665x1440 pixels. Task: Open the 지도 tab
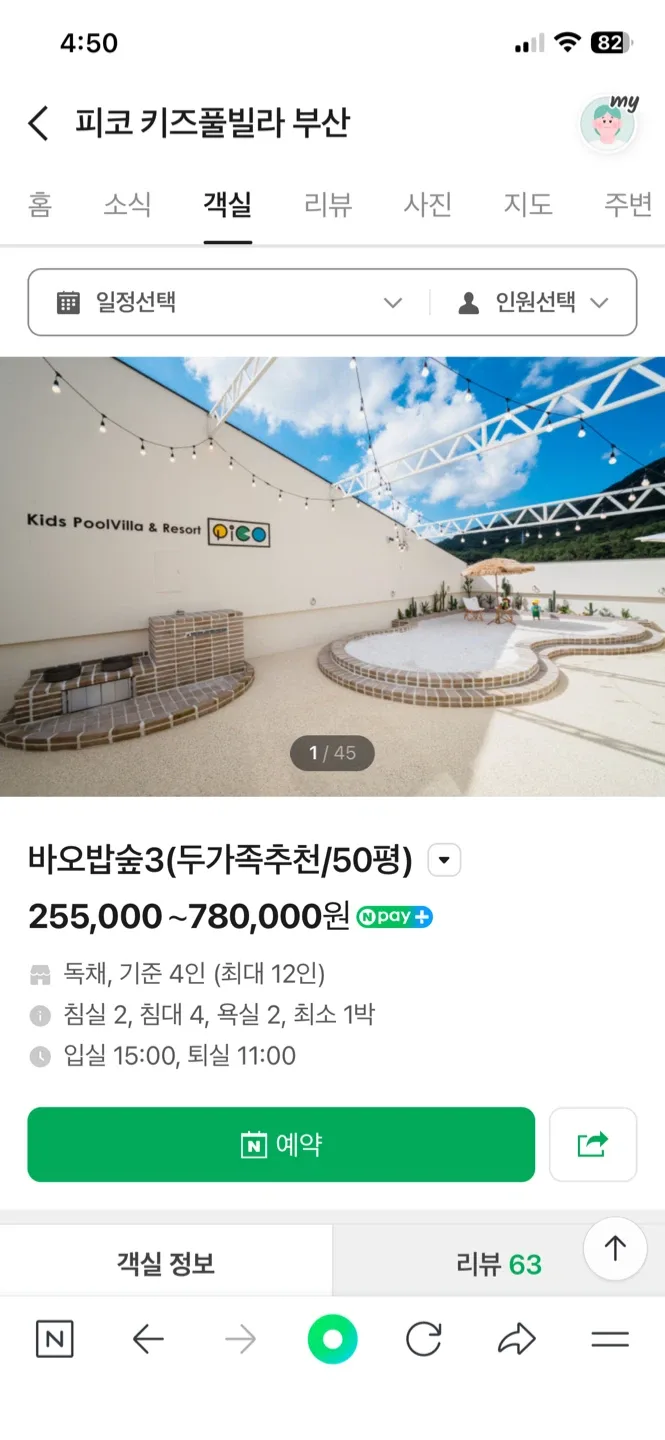coord(527,205)
